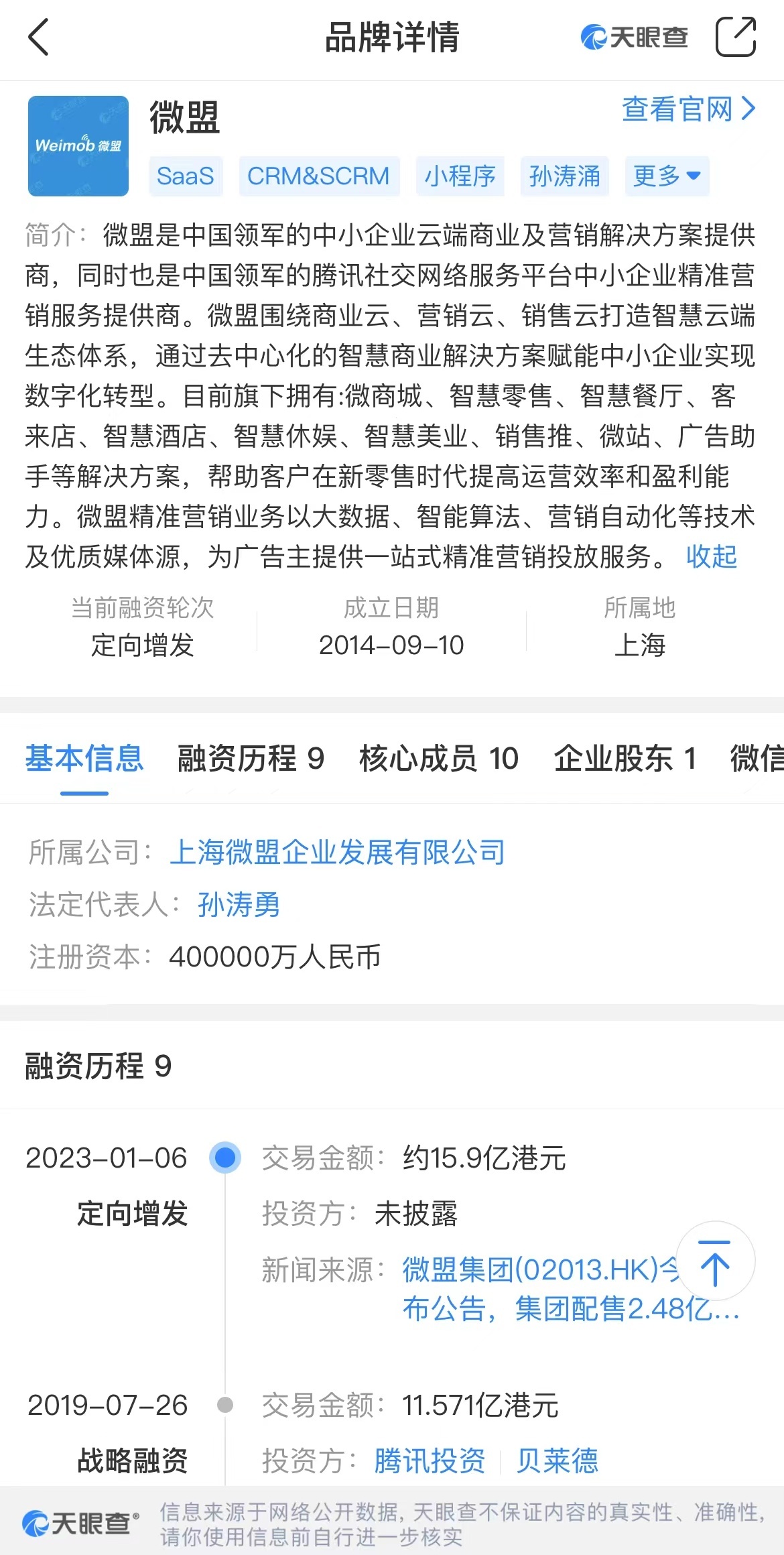
Task: Switch to the 融资历程 9 tab
Action: [x=251, y=759]
